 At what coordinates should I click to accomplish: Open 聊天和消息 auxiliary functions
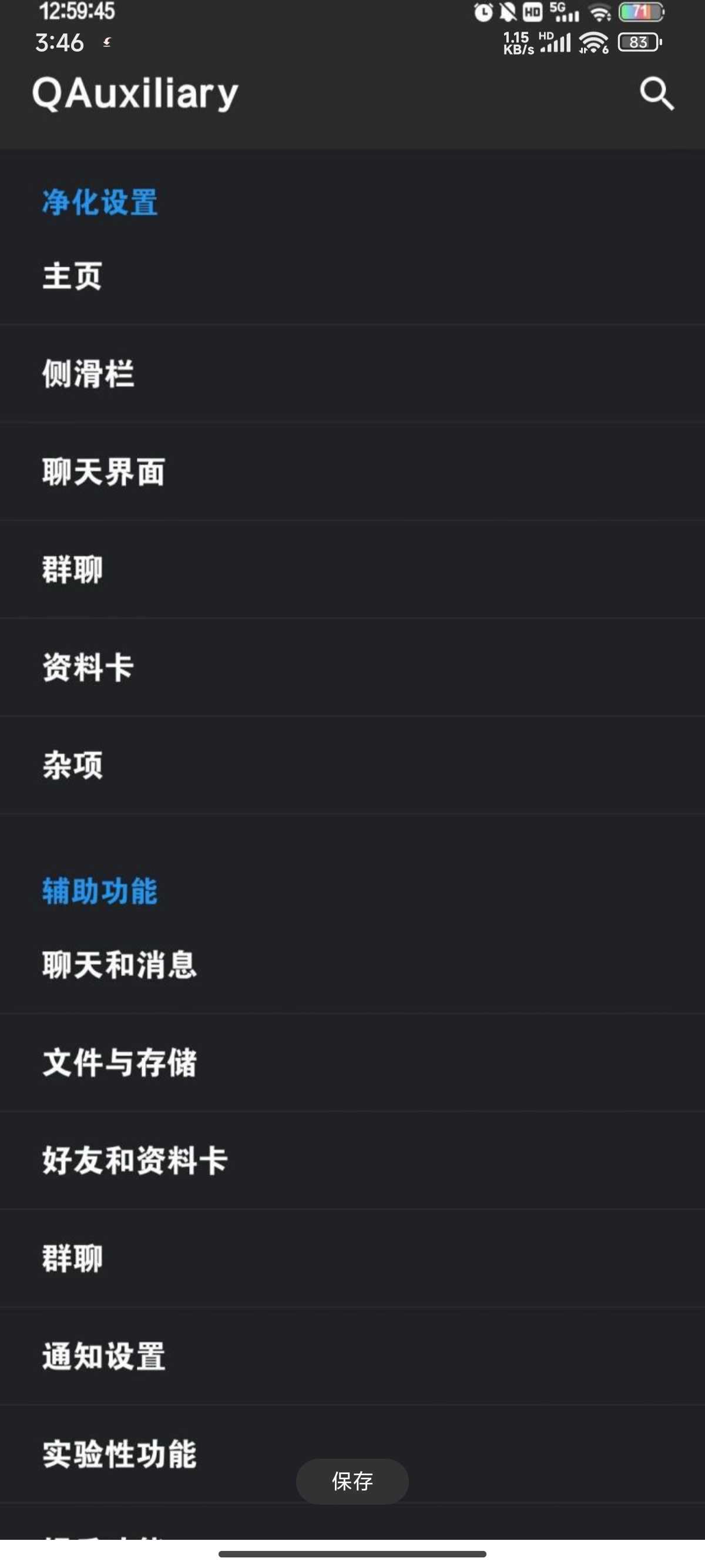tap(352, 965)
